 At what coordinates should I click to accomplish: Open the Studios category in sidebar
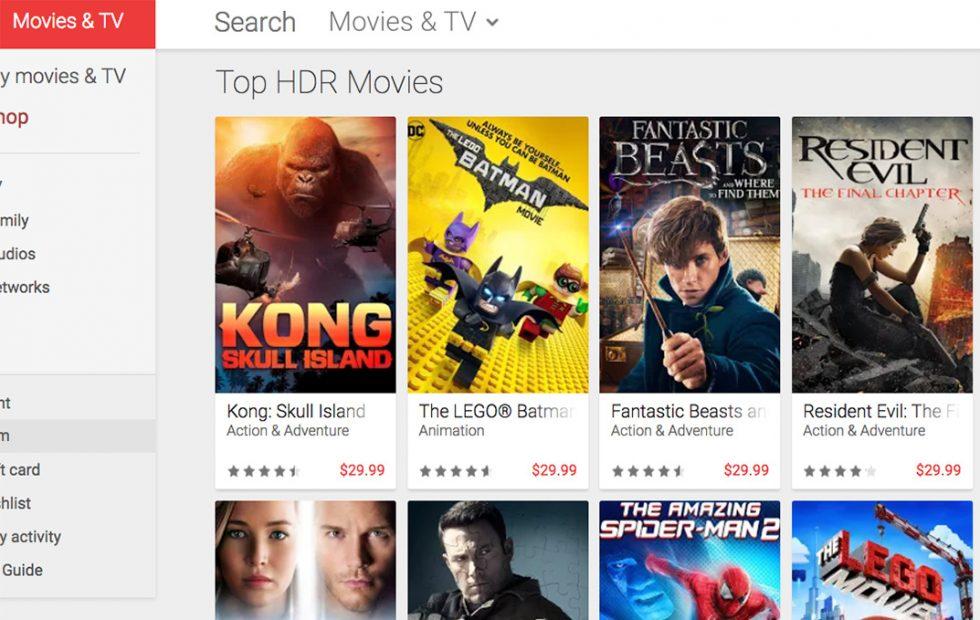[17, 254]
